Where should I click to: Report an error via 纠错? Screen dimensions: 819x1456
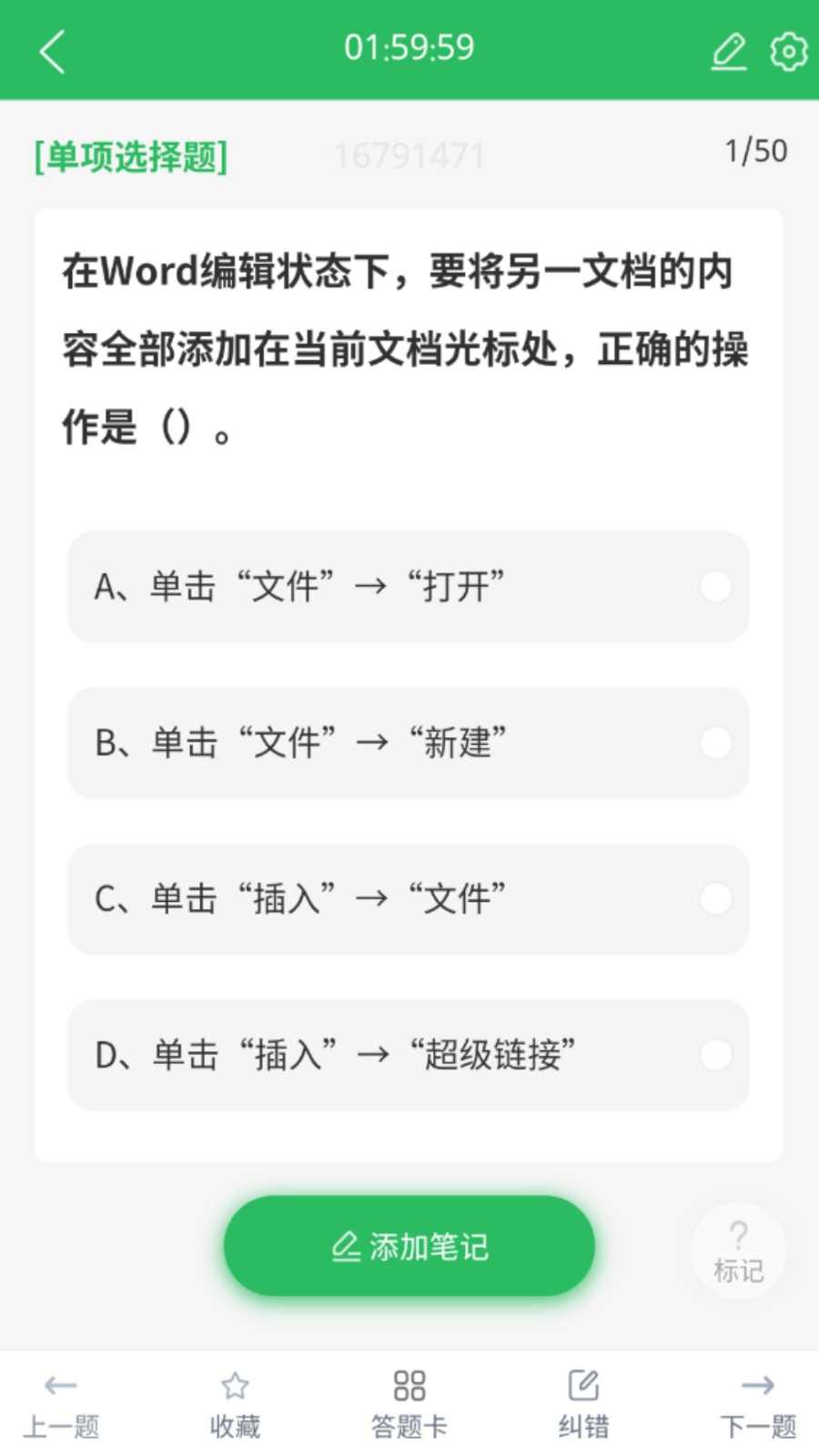click(583, 1404)
